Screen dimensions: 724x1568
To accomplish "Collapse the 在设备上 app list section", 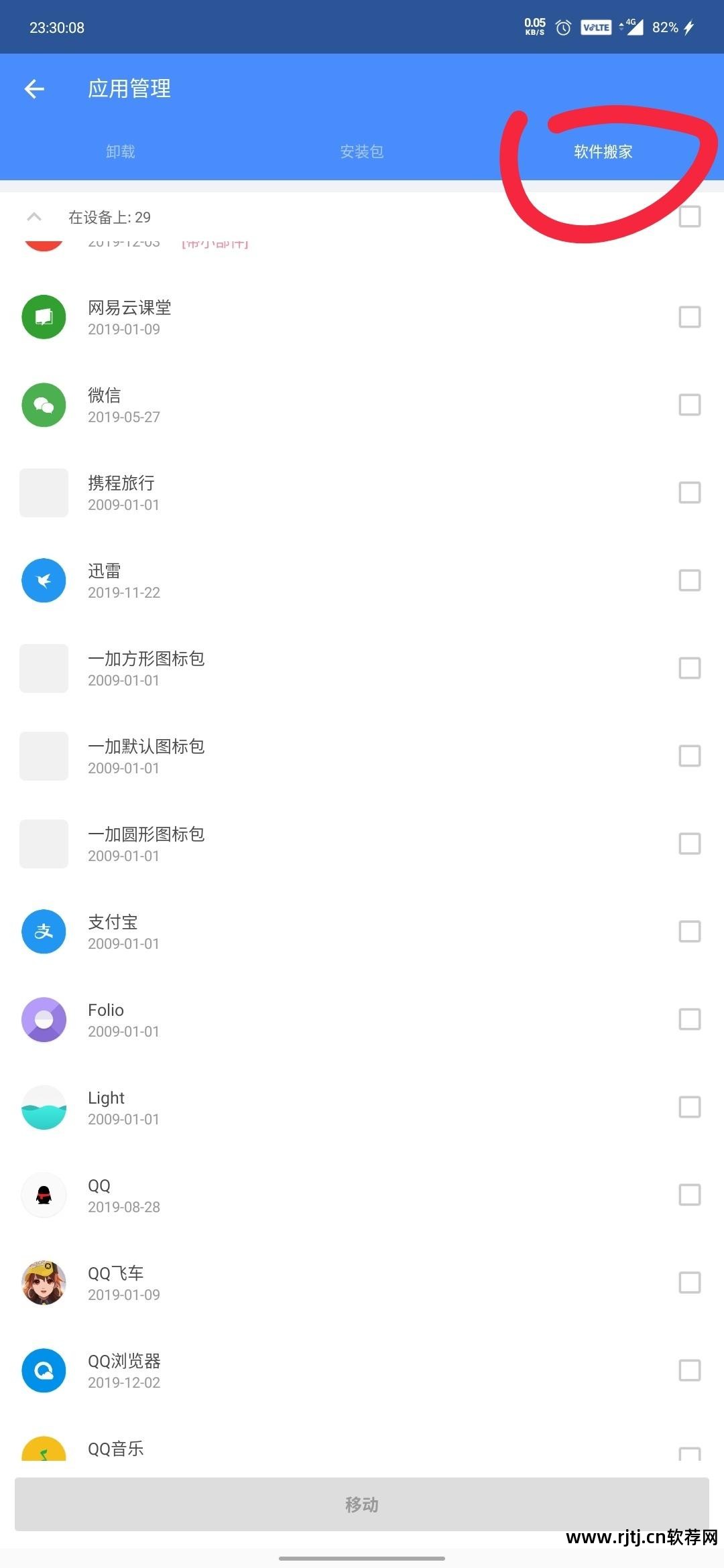I will (x=33, y=217).
